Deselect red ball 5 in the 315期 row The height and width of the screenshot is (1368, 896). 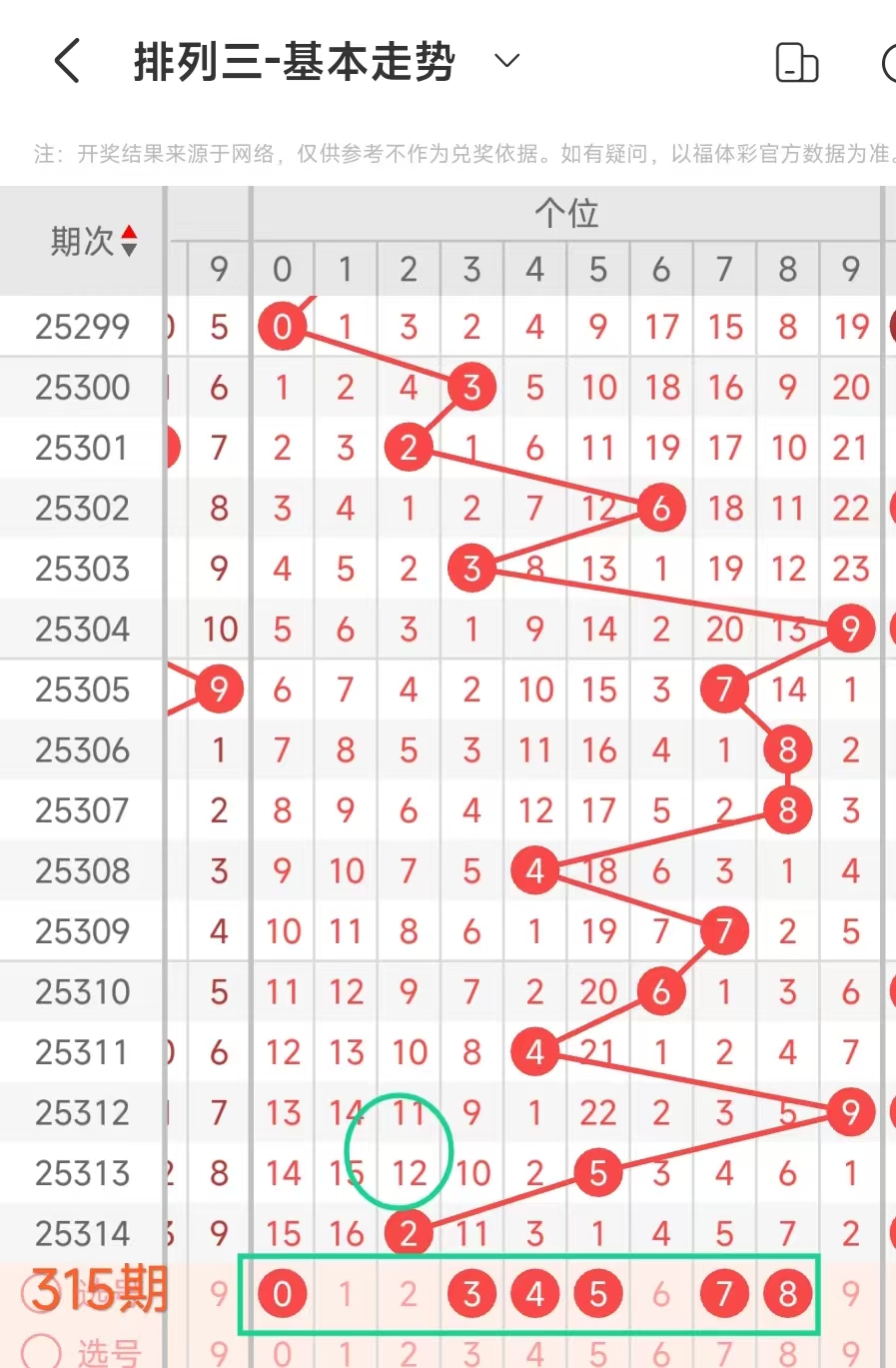point(597,1294)
